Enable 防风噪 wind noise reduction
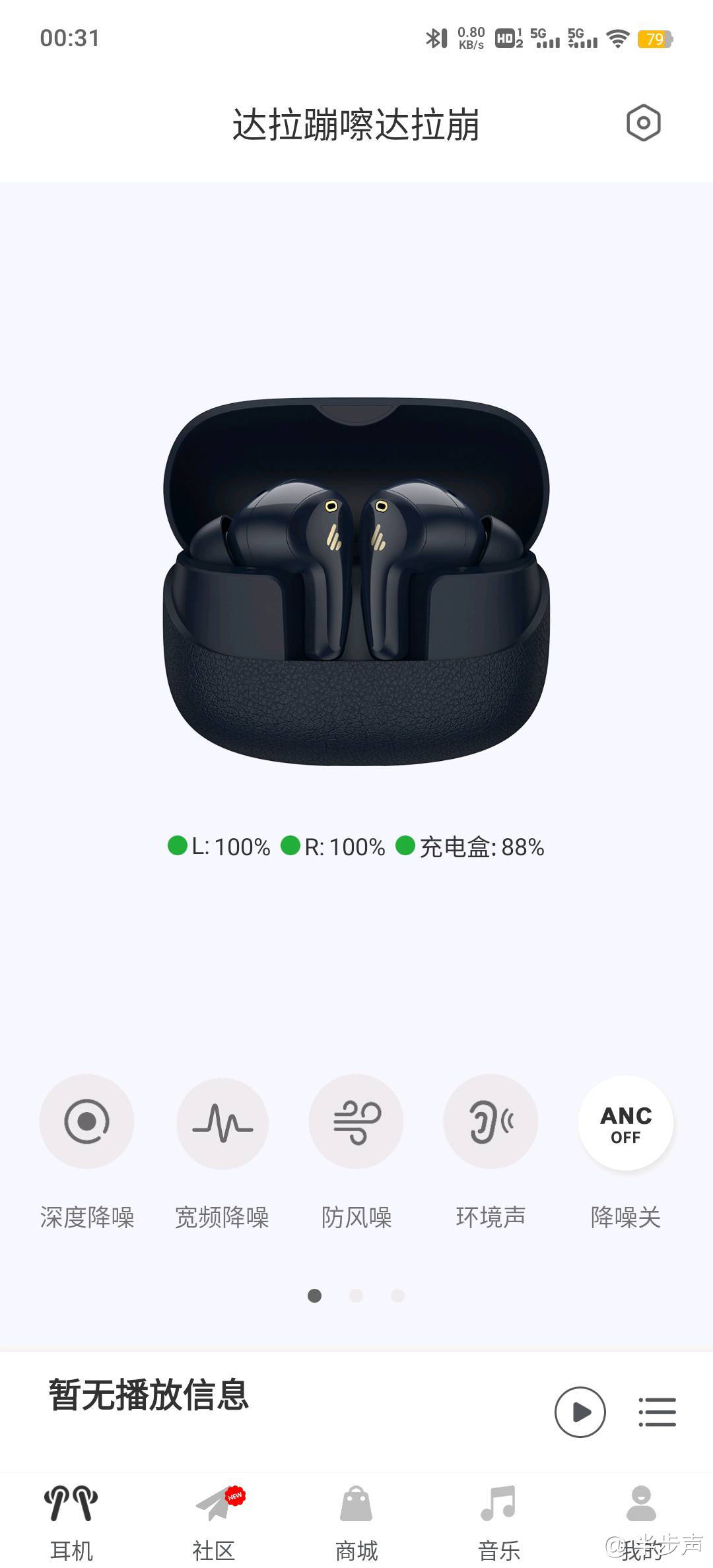The image size is (713, 1568). 356,1122
